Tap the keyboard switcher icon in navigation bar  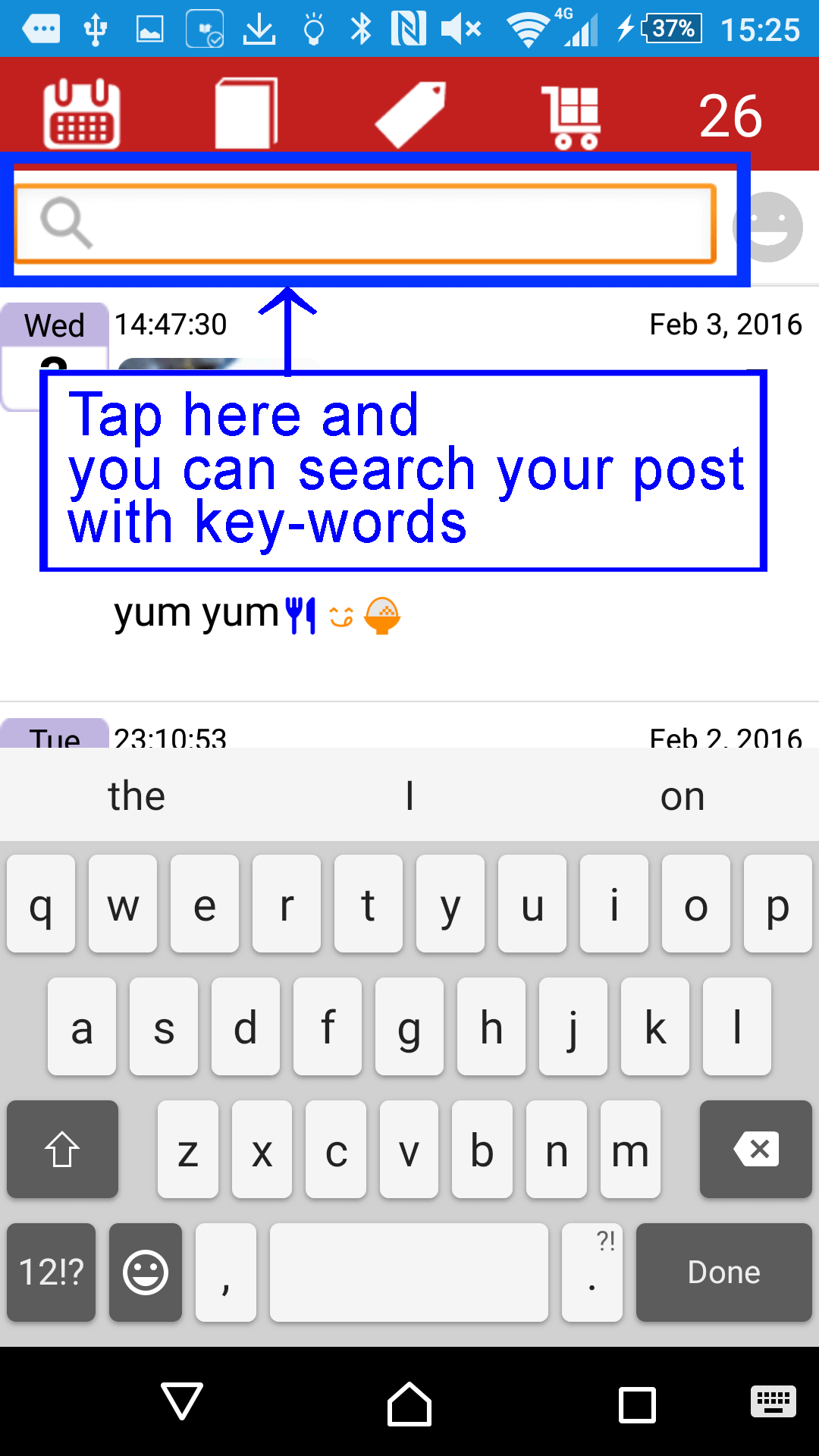pos(773,1401)
